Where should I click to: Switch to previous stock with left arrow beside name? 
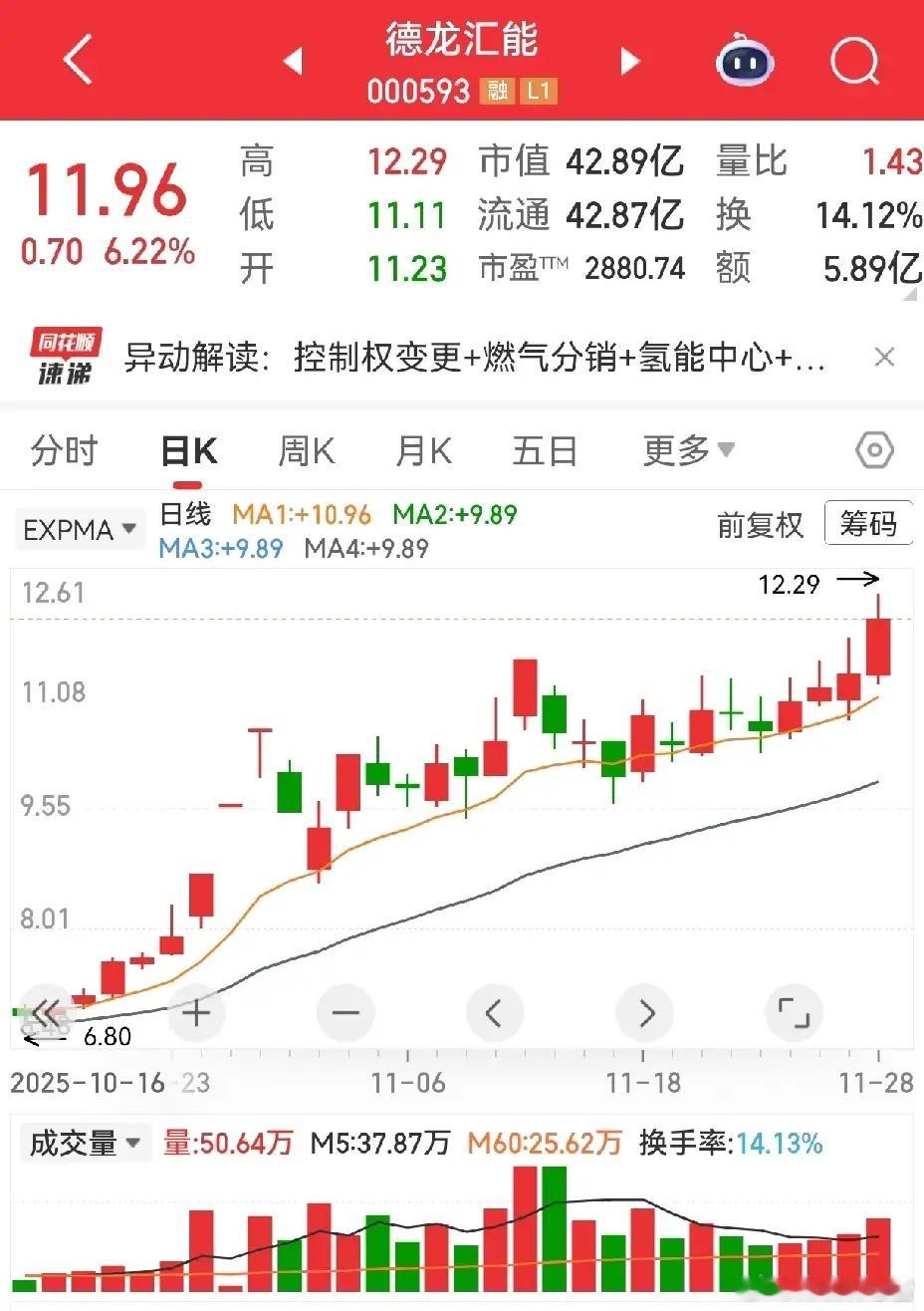(x=294, y=60)
